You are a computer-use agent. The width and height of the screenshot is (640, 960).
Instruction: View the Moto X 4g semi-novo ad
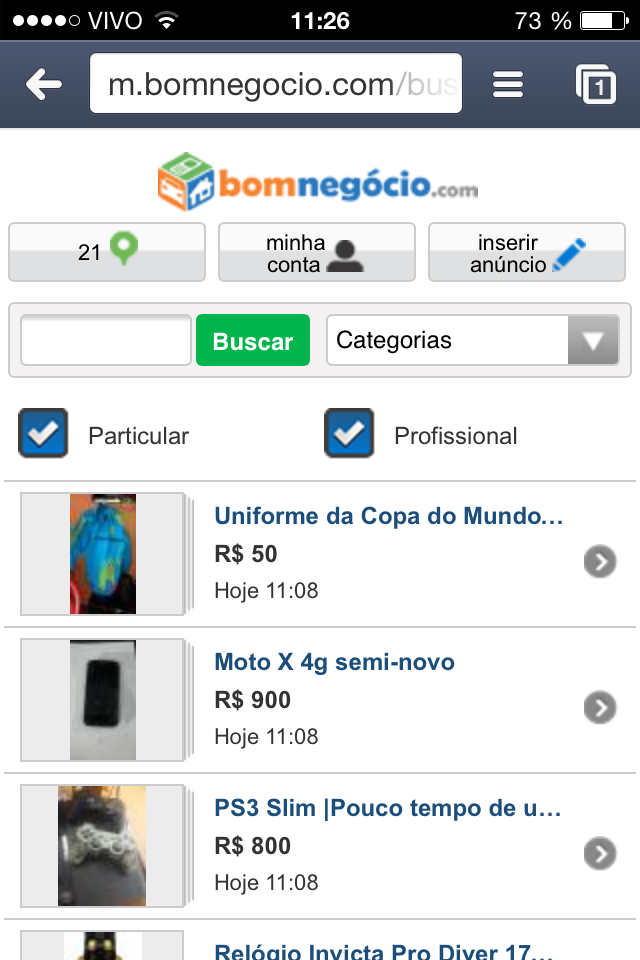335,663
